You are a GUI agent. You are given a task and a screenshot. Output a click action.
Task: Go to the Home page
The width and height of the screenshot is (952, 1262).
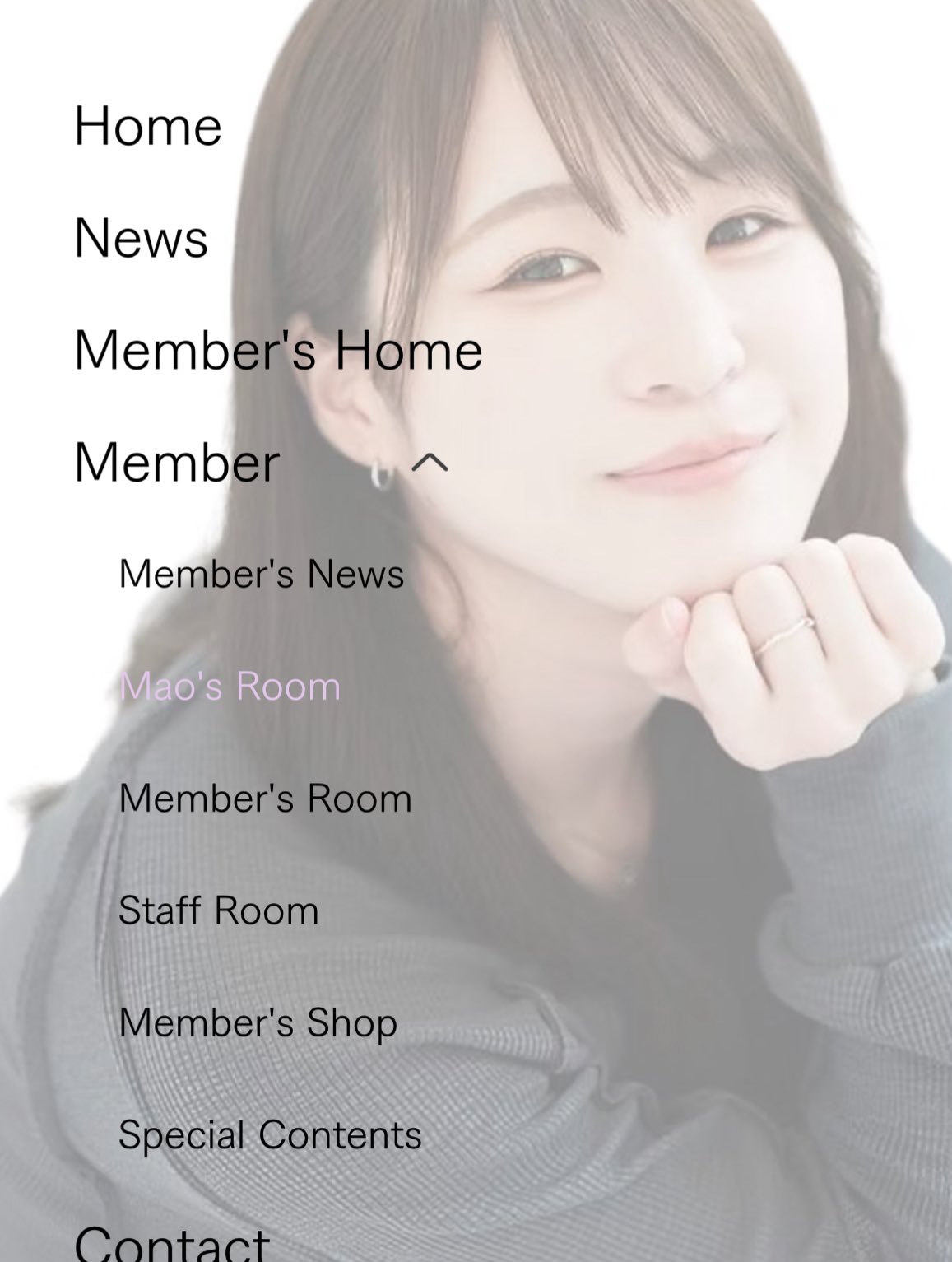148,126
